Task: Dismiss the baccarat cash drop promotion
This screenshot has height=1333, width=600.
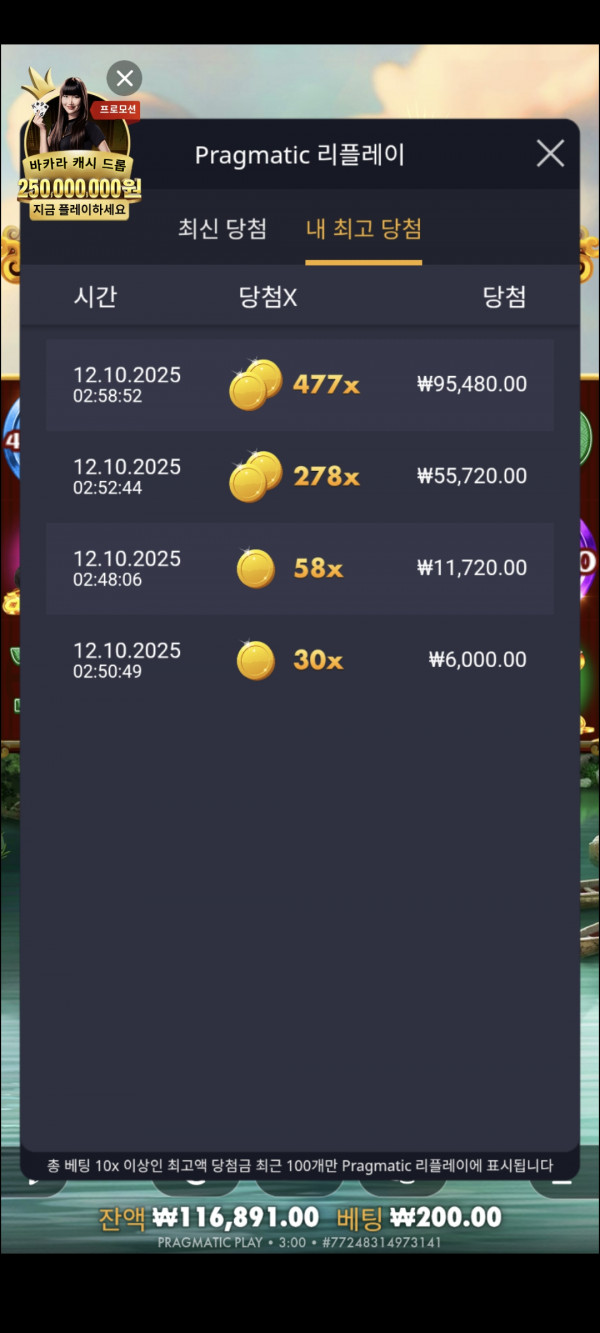Action: tap(124, 78)
